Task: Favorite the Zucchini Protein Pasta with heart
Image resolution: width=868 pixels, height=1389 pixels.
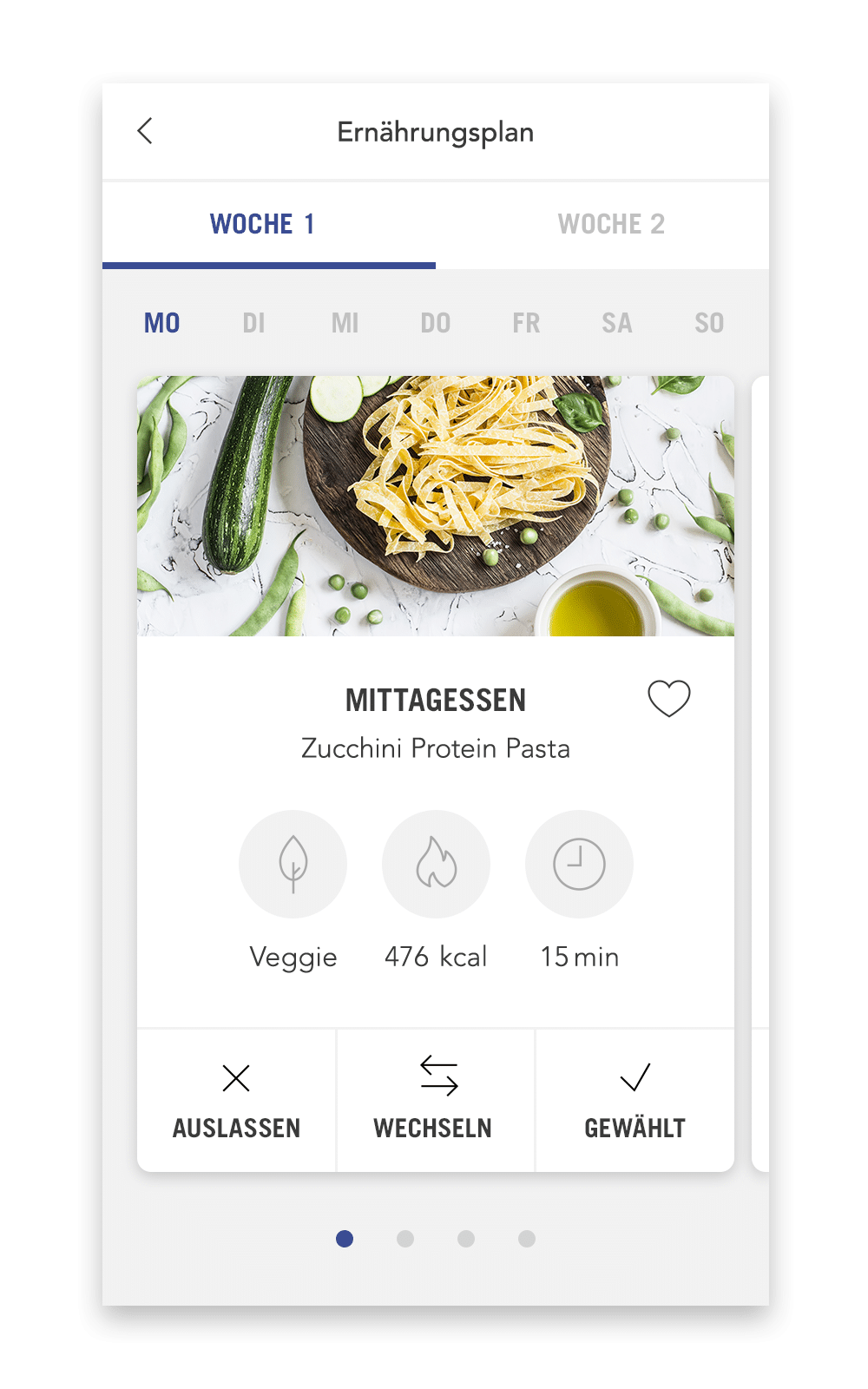Action: pyautogui.click(x=669, y=698)
